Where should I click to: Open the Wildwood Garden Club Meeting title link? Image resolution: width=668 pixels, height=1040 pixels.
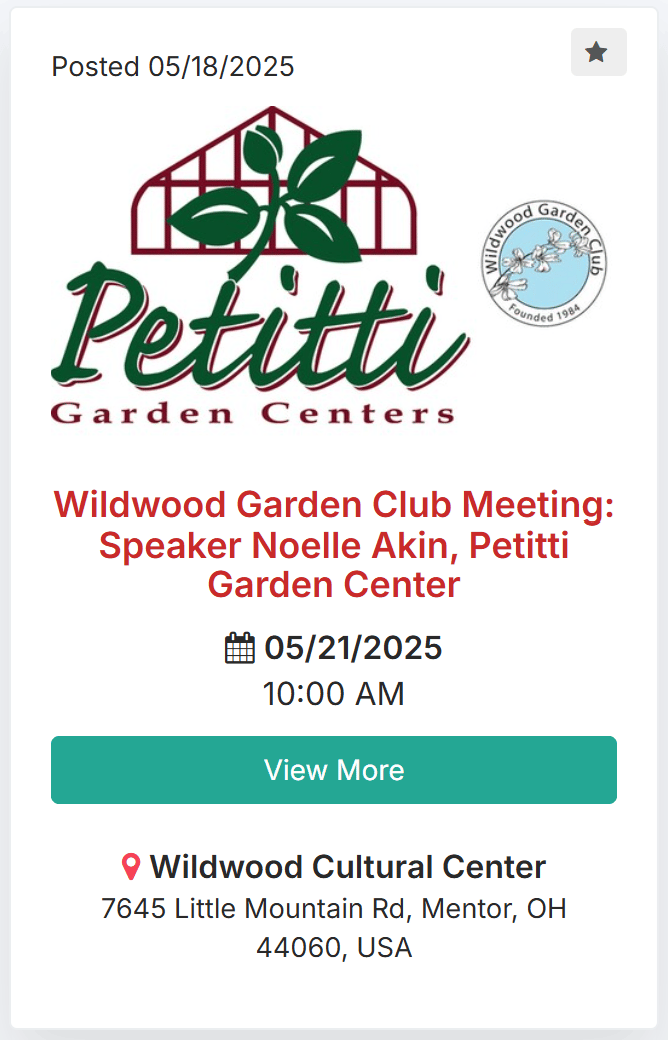(x=334, y=544)
